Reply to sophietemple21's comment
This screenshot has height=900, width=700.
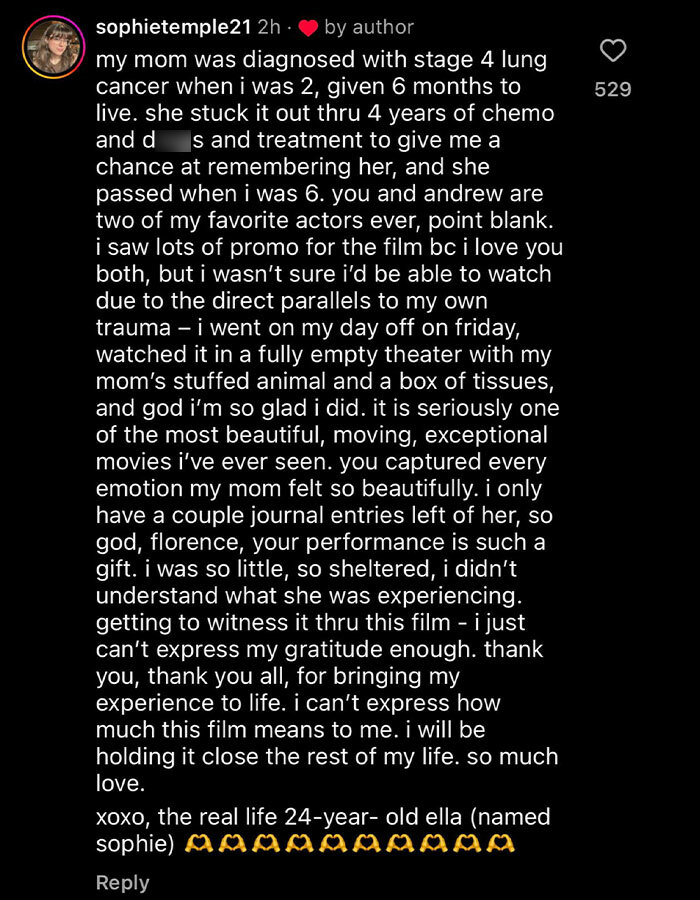pyautogui.click(x=122, y=882)
